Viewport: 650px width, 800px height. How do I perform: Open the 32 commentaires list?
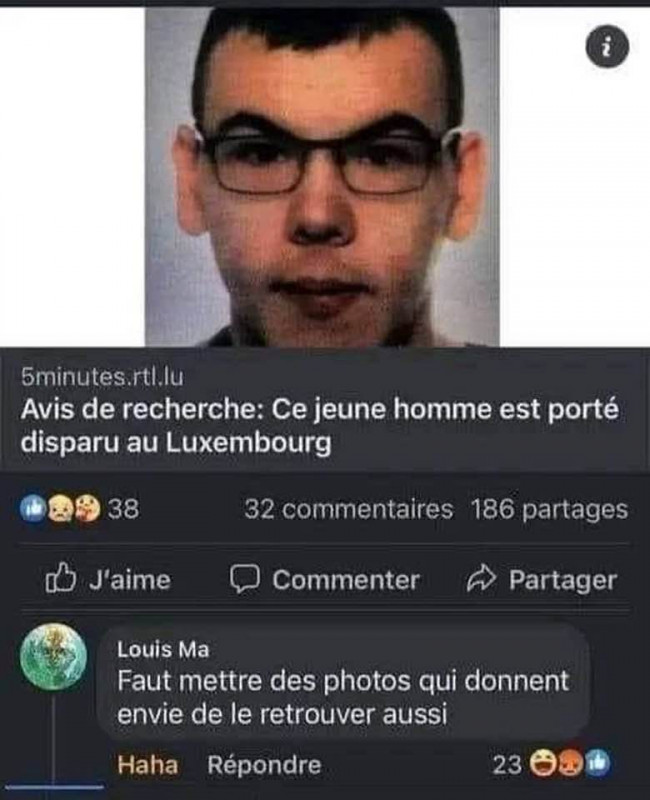(348, 510)
